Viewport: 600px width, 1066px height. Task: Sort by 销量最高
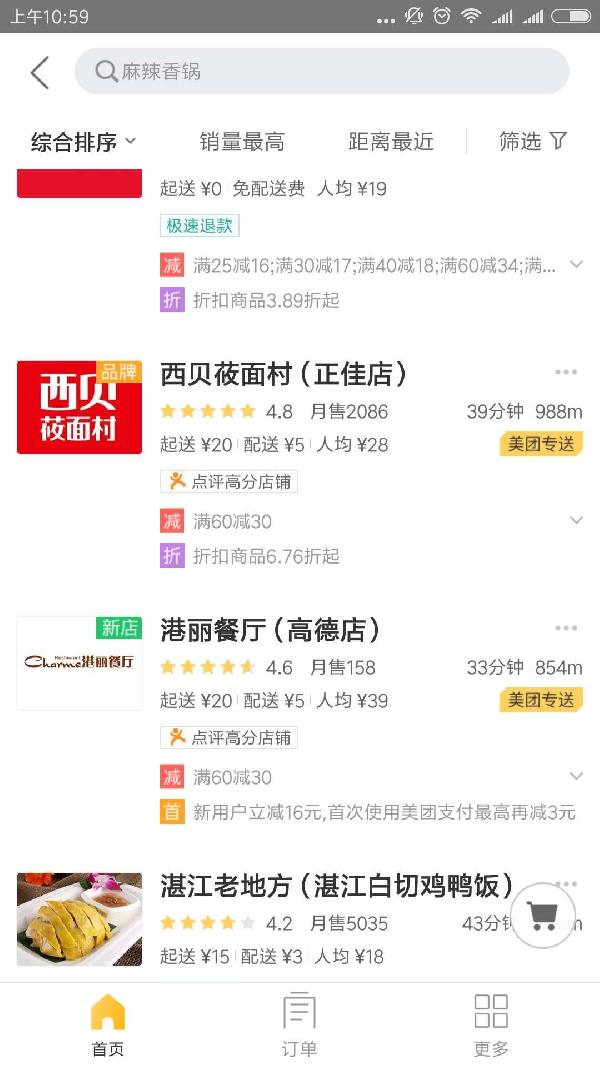tap(242, 142)
